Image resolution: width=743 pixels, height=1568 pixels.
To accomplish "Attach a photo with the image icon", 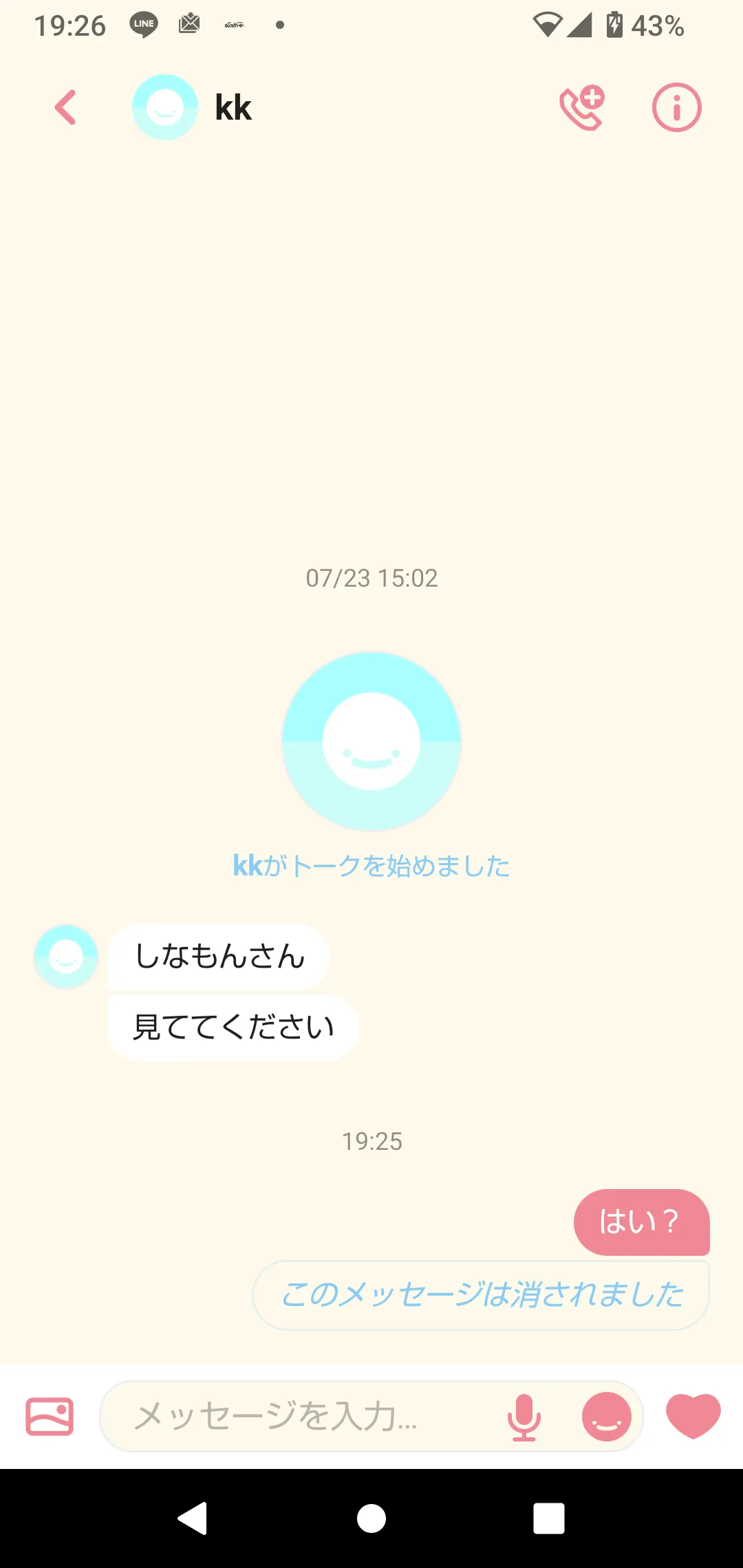I will pos(50,1416).
